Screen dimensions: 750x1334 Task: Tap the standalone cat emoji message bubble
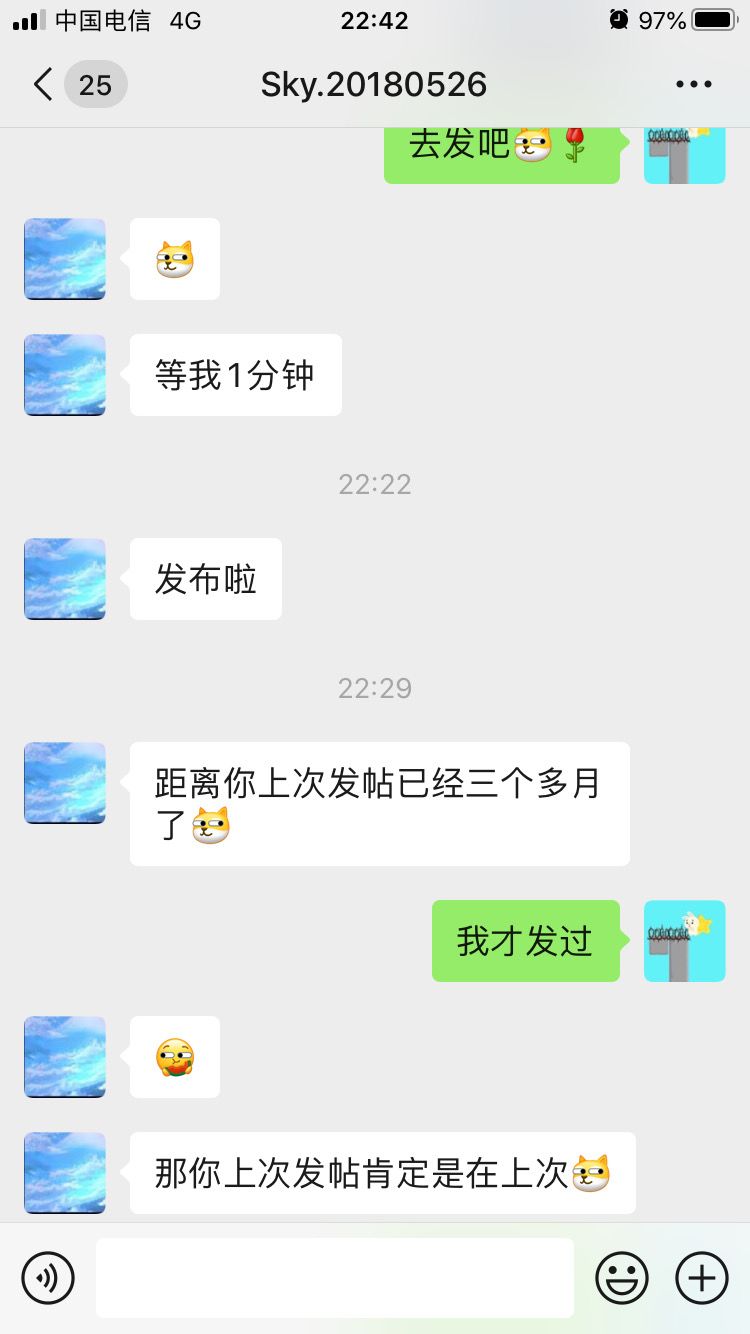174,258
